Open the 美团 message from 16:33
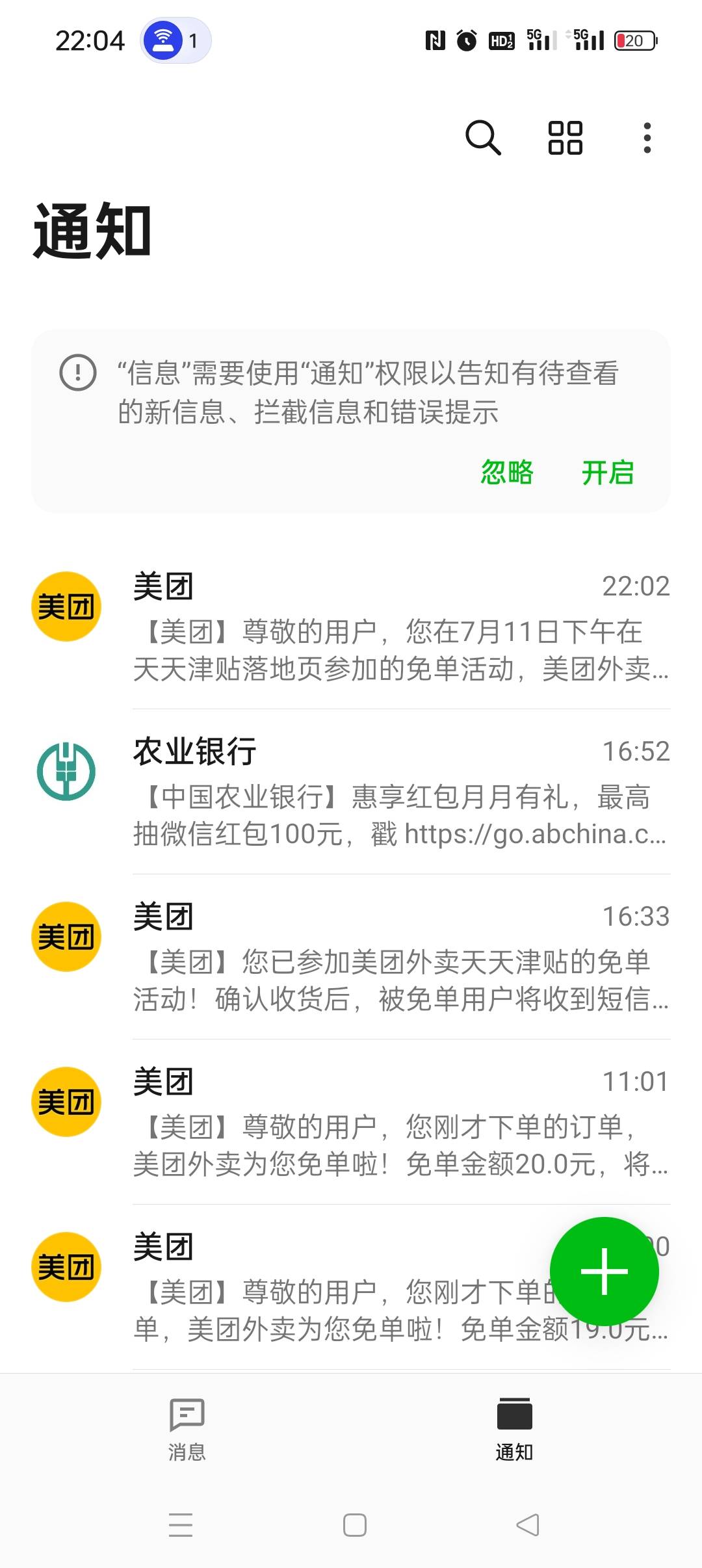The image size is (702, 1568). tap(351, 957)
